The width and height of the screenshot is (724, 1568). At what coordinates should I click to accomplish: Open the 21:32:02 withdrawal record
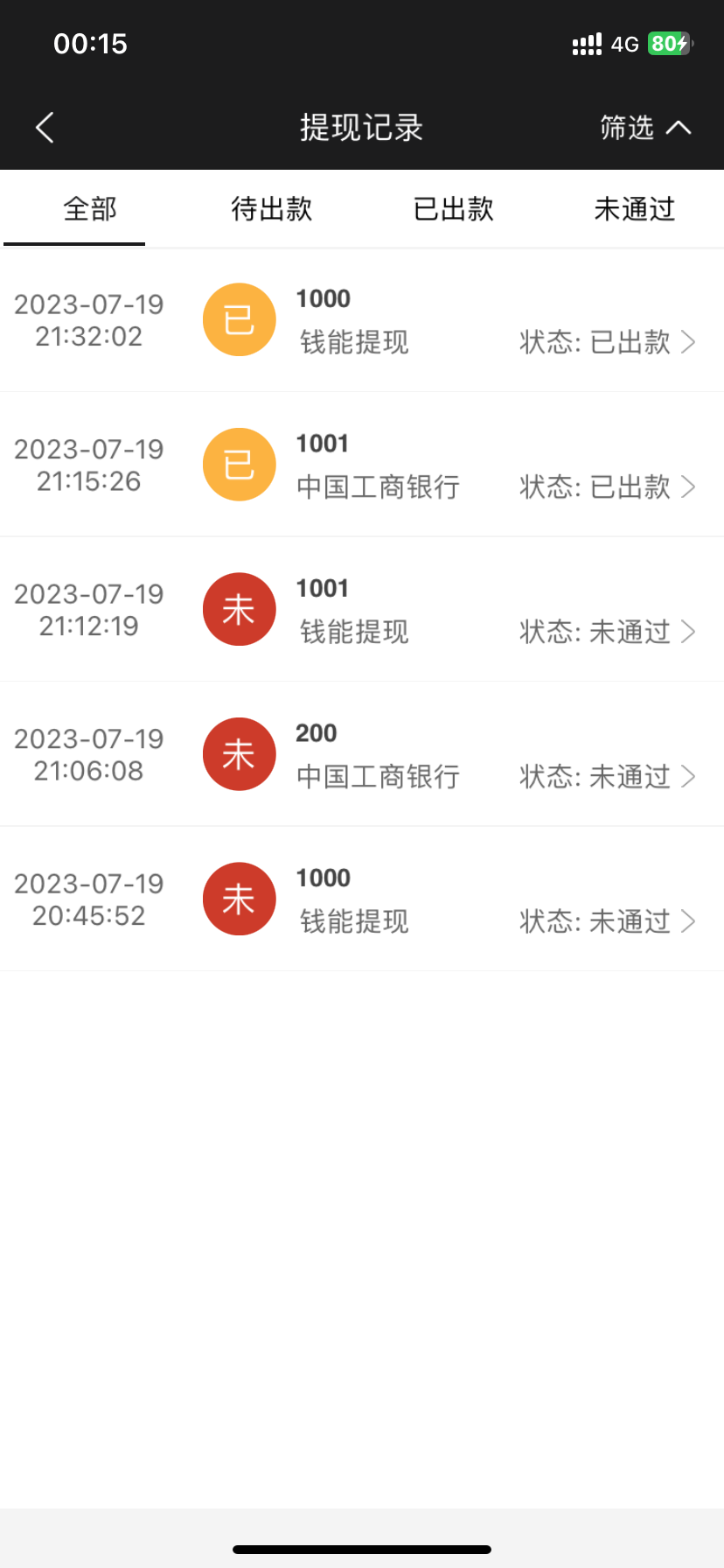[362, 320]
